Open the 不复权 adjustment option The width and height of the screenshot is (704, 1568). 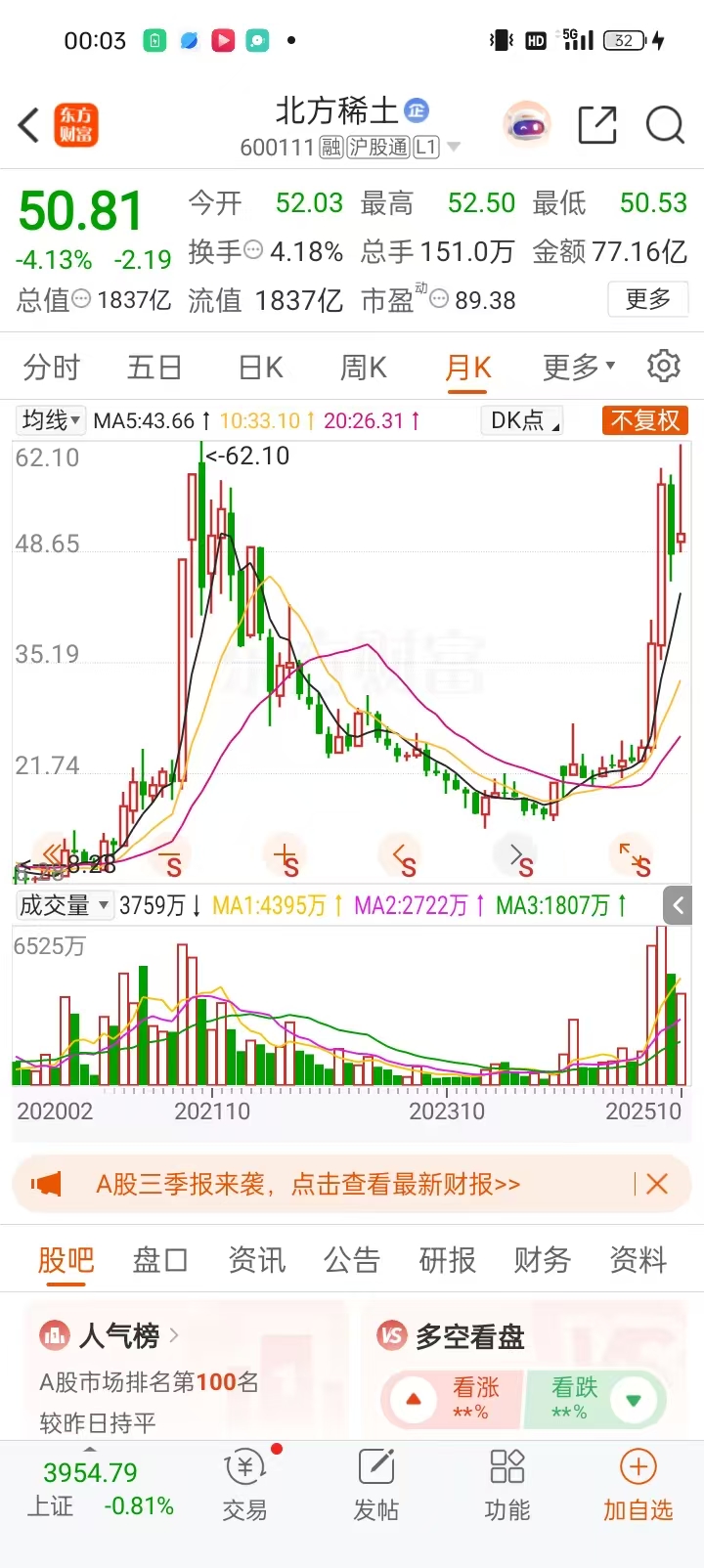point(644,420)
